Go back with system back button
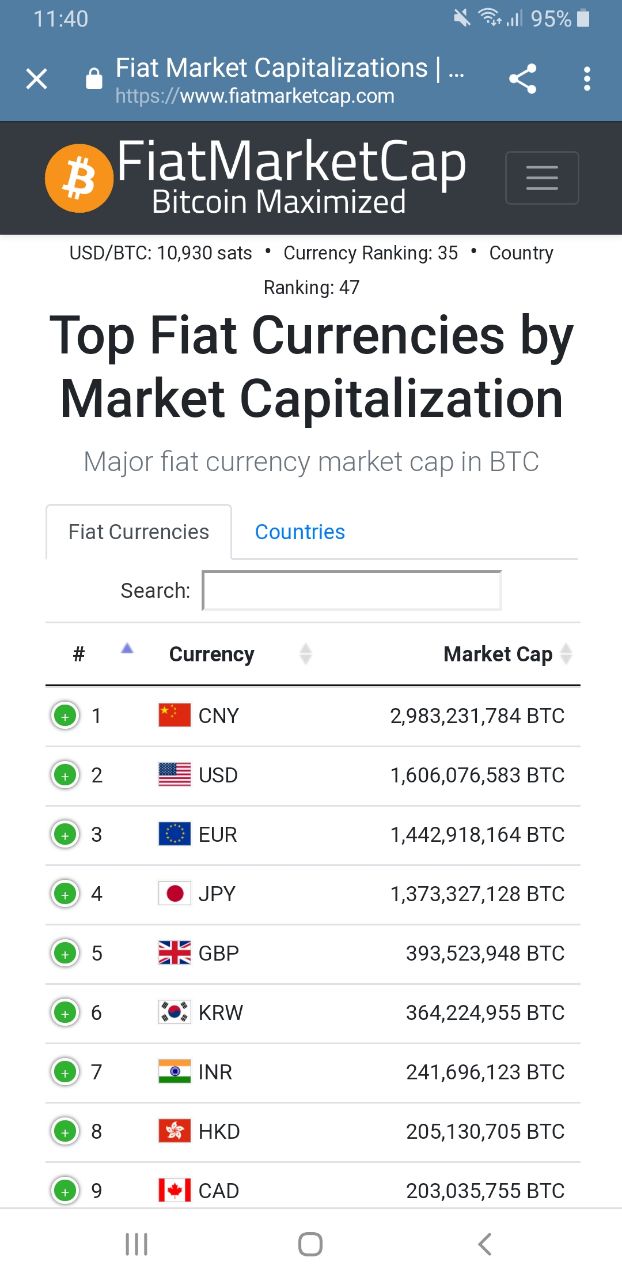The width and height of the screenshot is (622, 1280). (x=485, y=1244)
